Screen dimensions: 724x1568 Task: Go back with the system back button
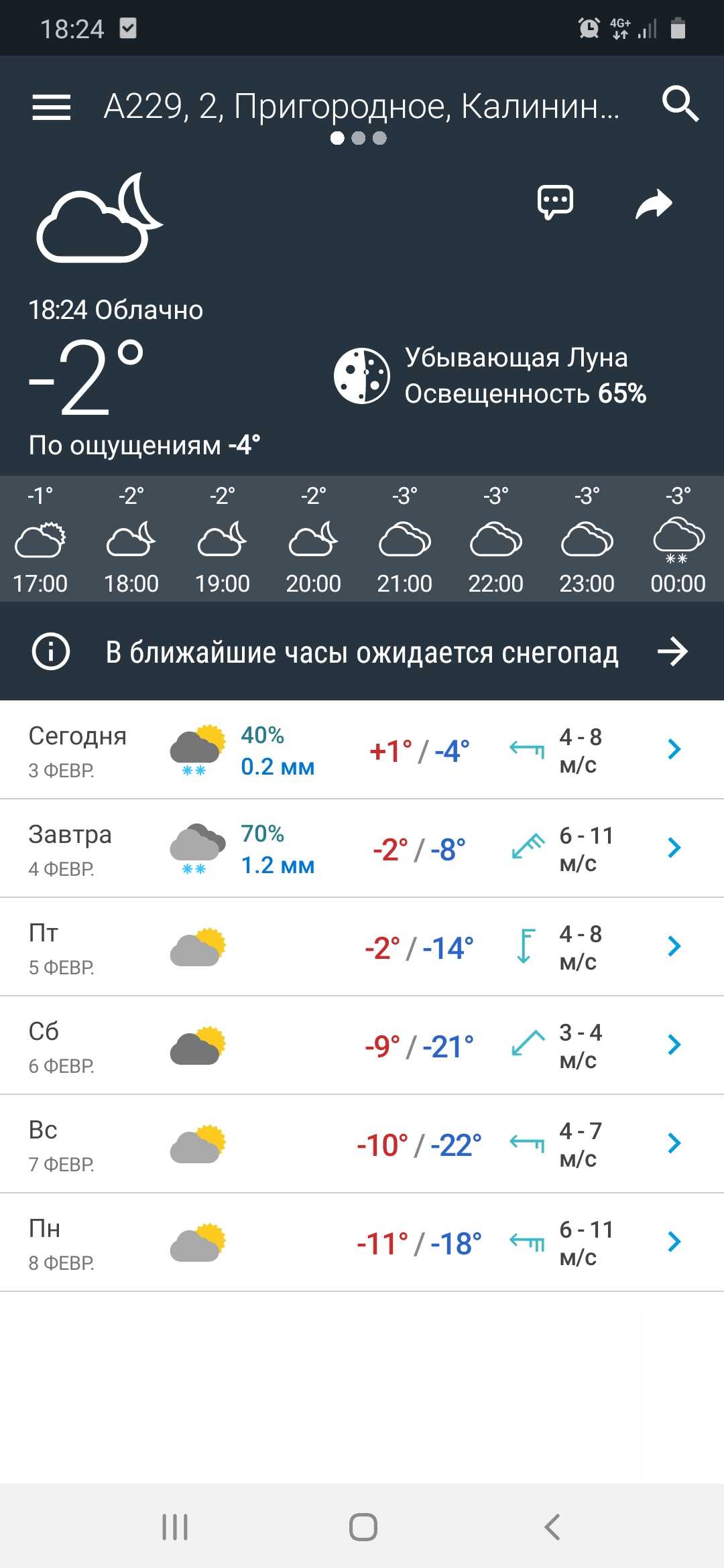[x=552, y=1527]
